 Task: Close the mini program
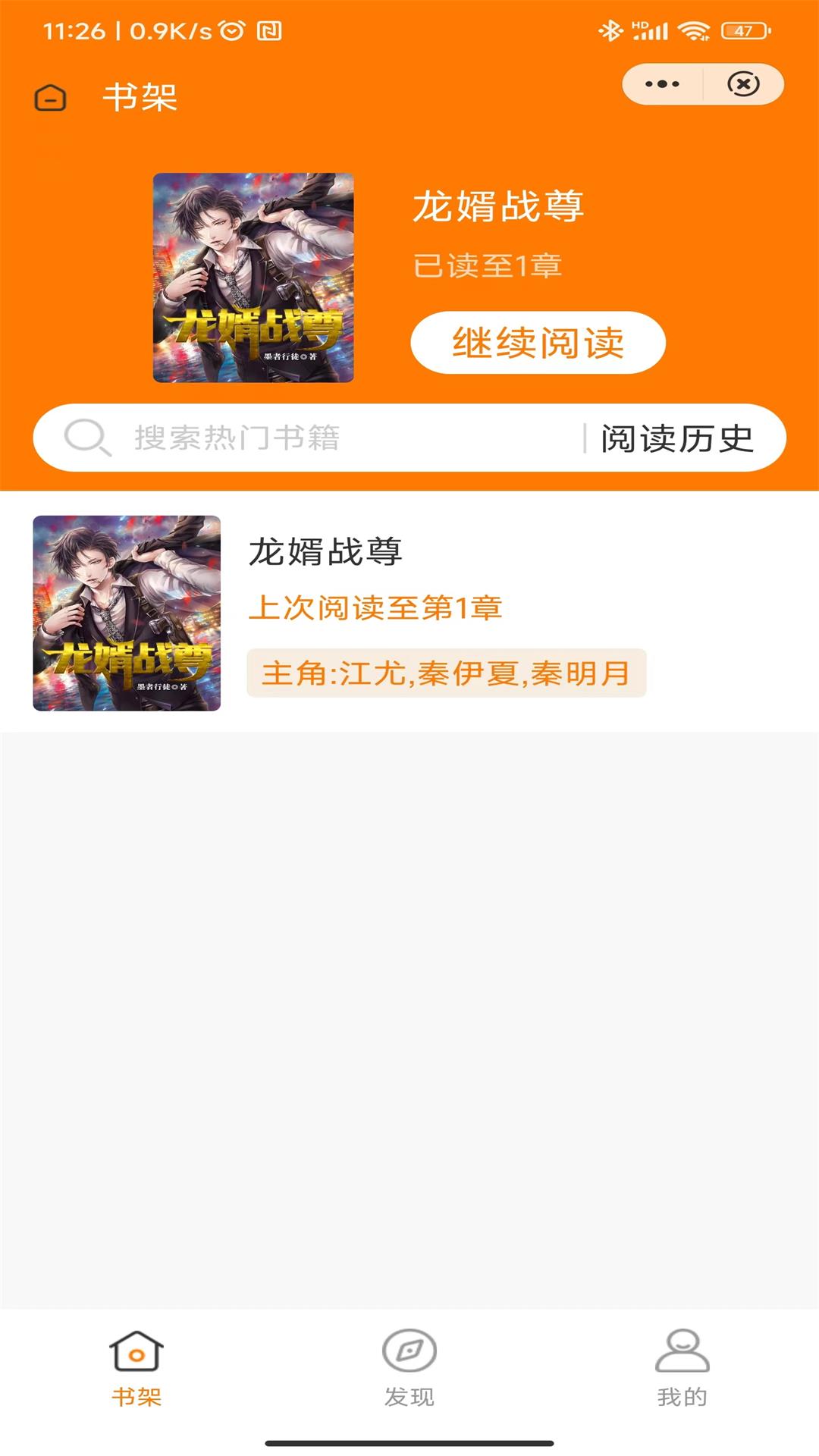743,84
